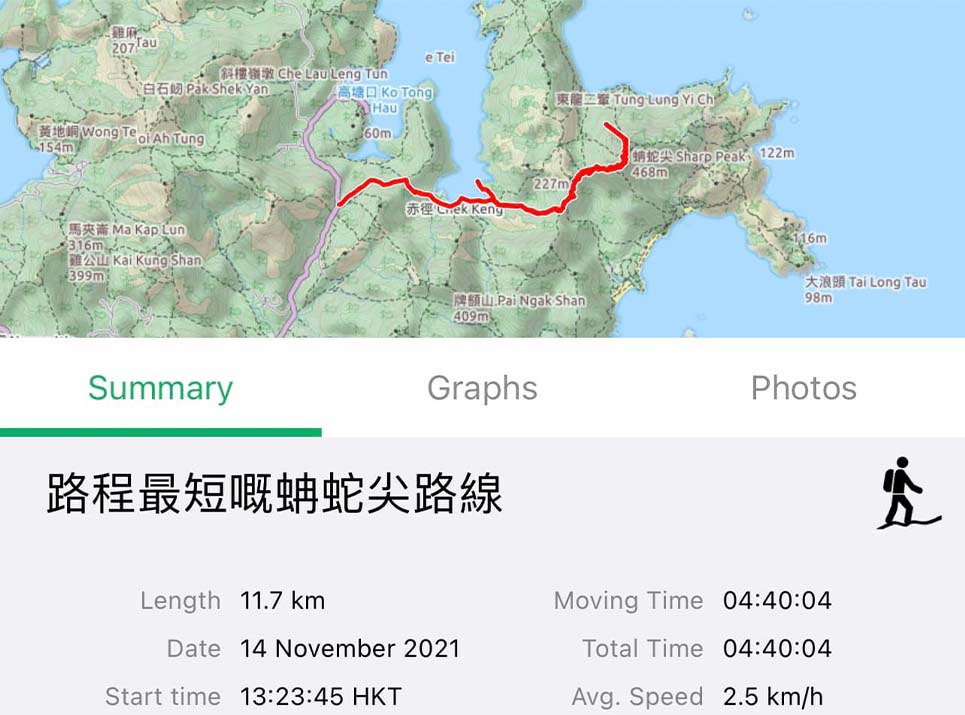Select the Summary tab

tap(160, 388)
